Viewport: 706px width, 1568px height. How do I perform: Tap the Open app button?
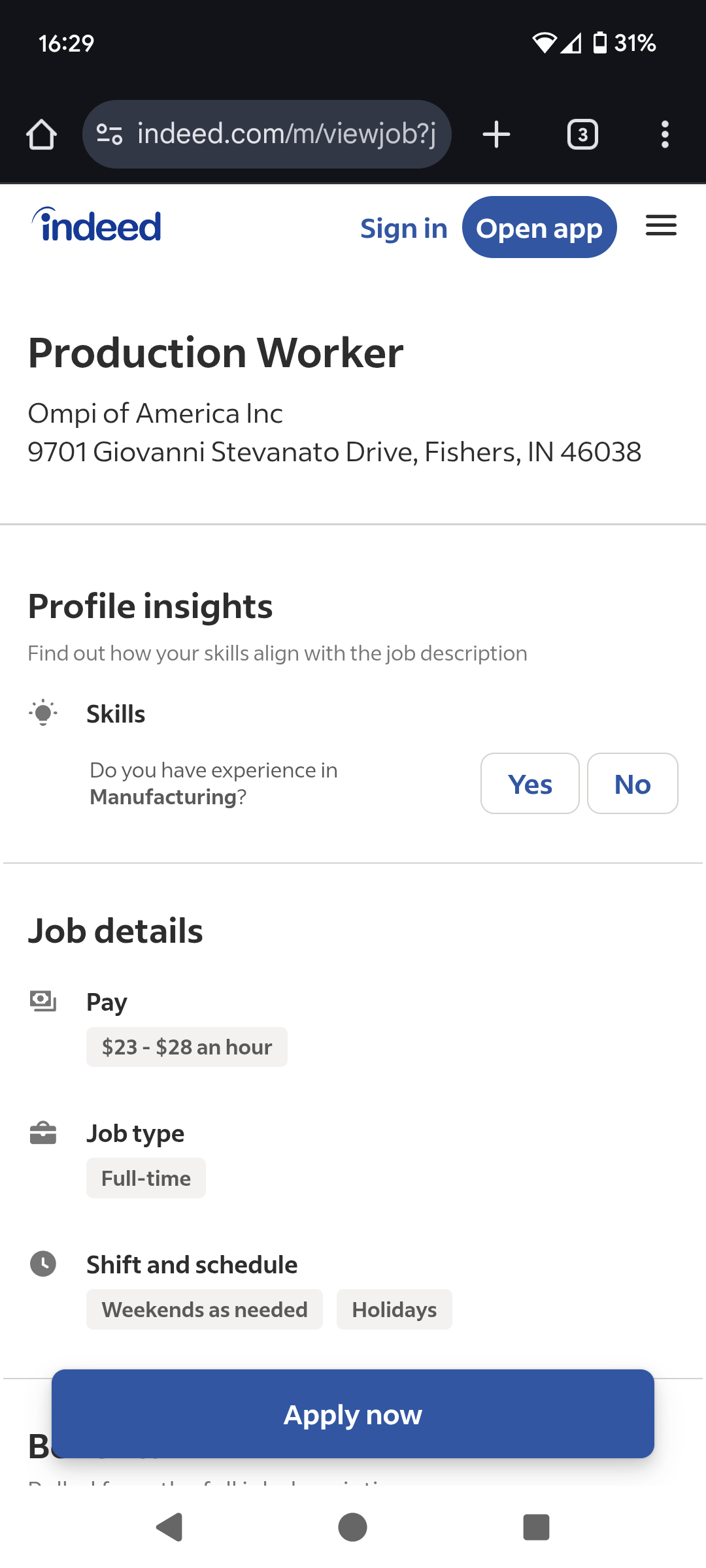click(539, 227)
